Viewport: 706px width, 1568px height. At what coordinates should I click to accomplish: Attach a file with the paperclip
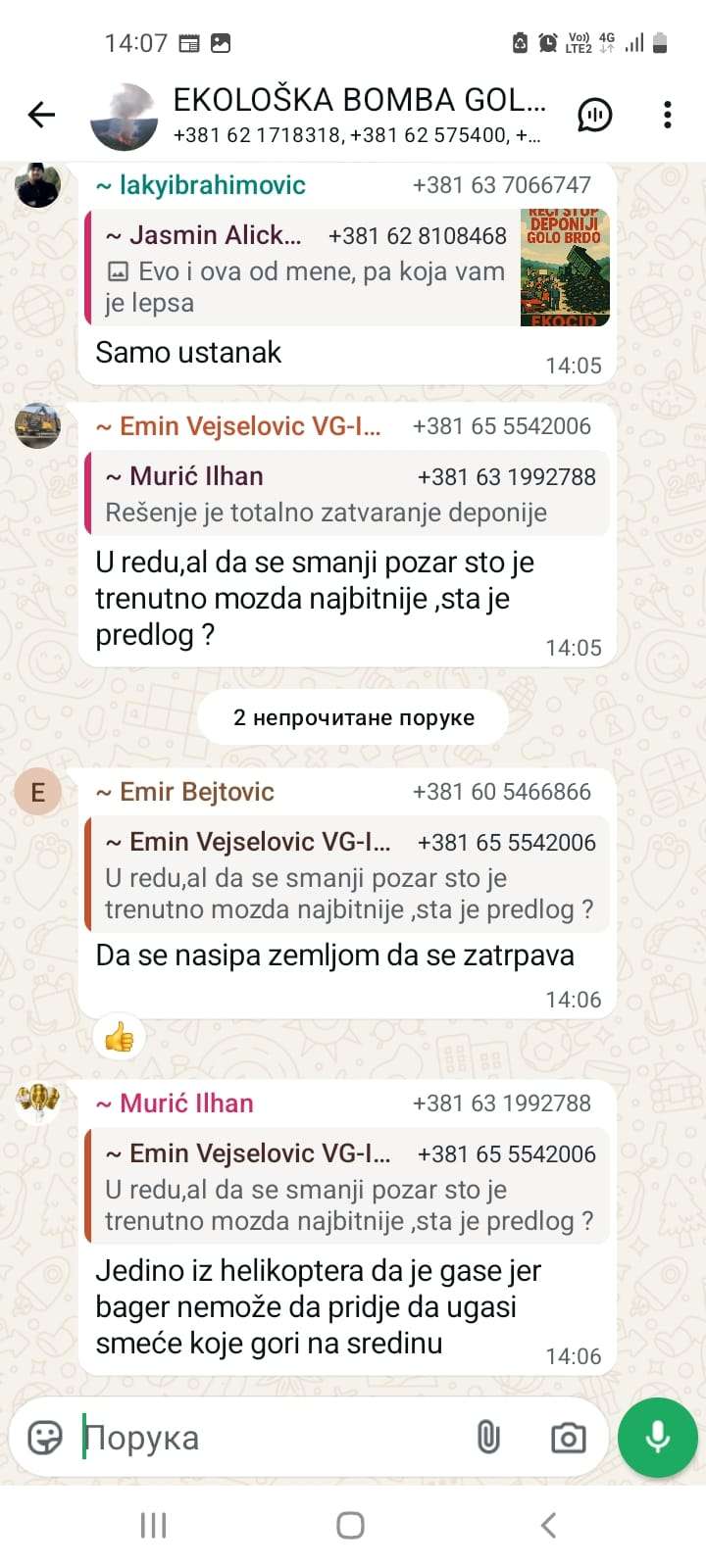[487, 1438]
